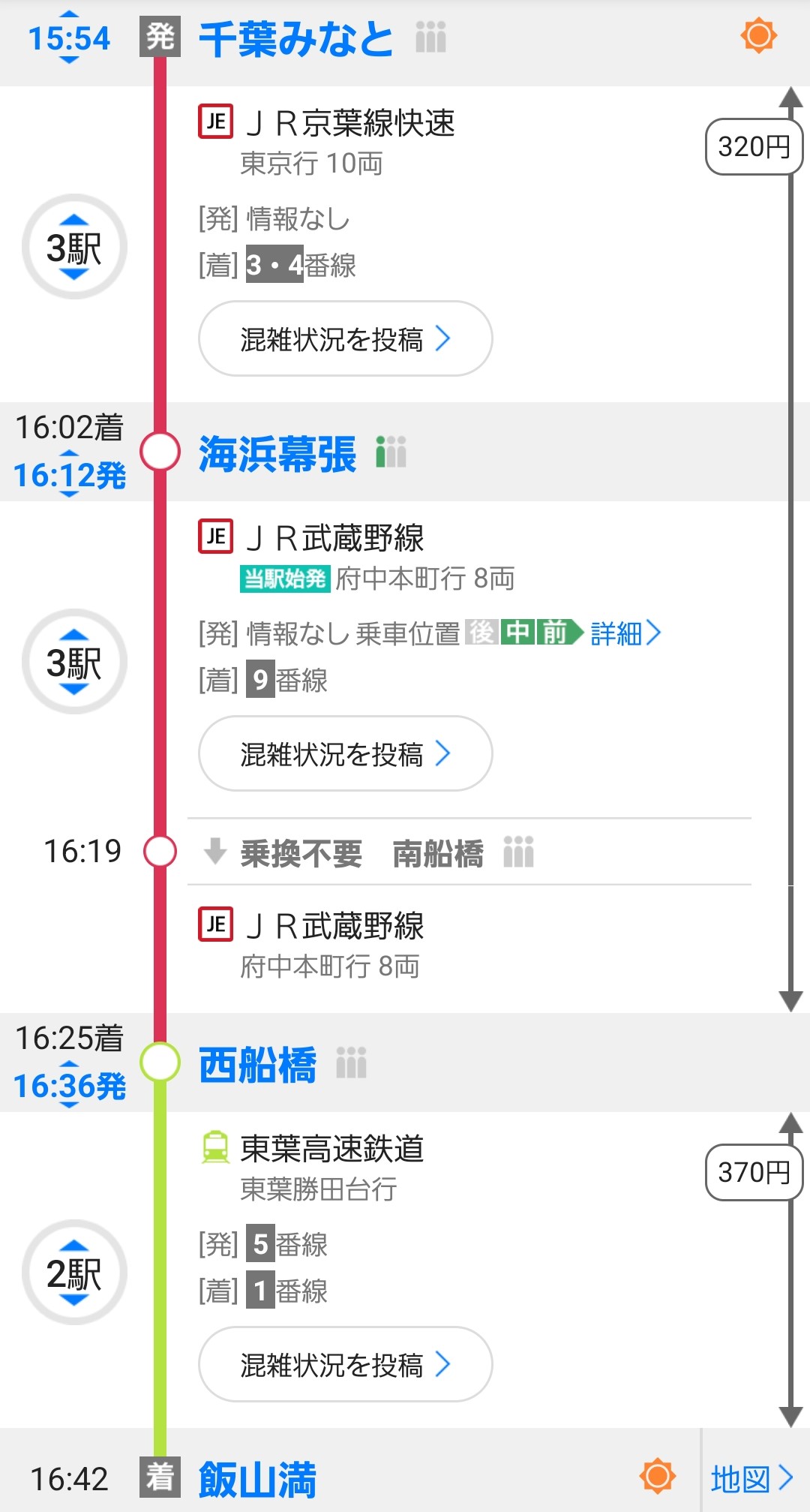Change the 15:54 departure time

pos(69,38)
